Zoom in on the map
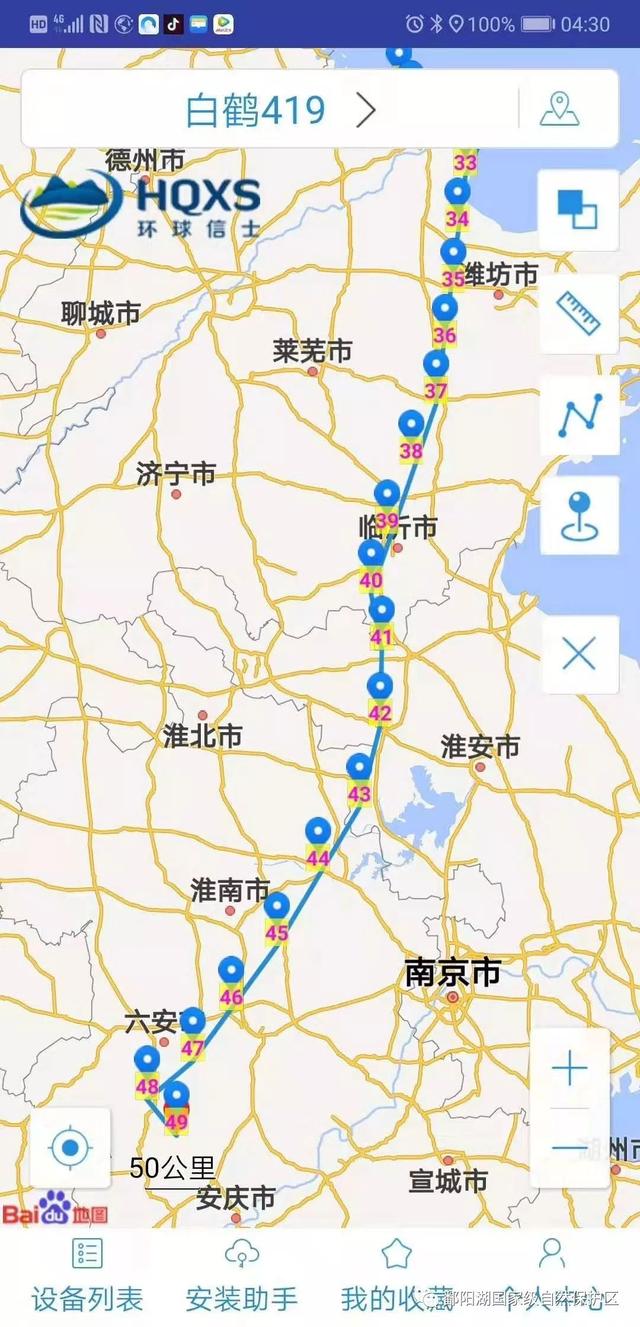 pyautogui.click(x=569, y=1070)
